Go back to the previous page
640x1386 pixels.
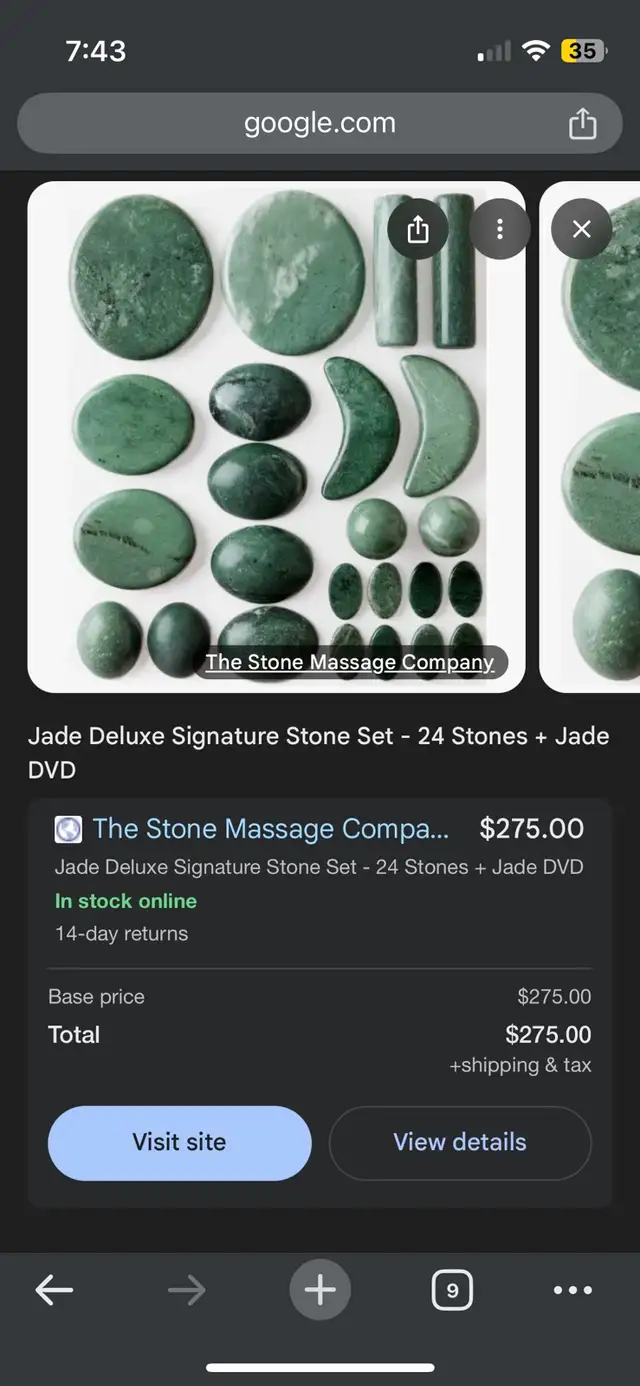(54, 1290)
